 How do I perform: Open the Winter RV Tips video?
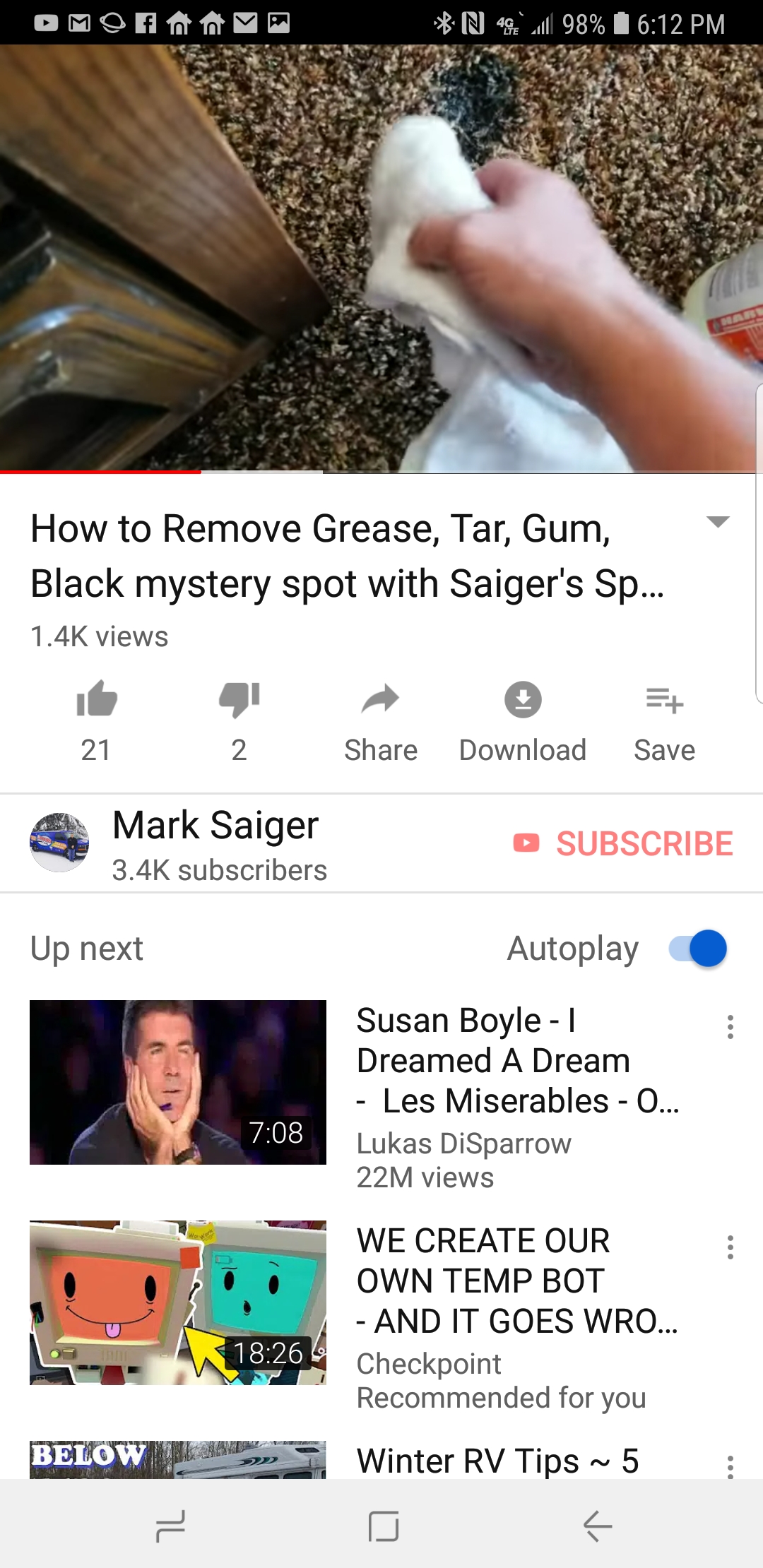[497, 1460]
